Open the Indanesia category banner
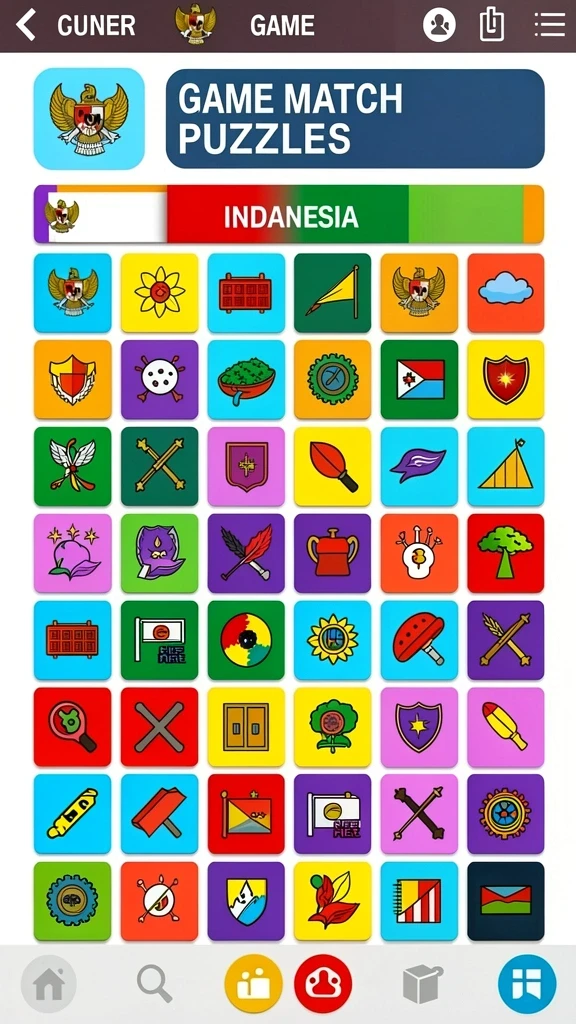576x1024 pixels. point(289,214)
